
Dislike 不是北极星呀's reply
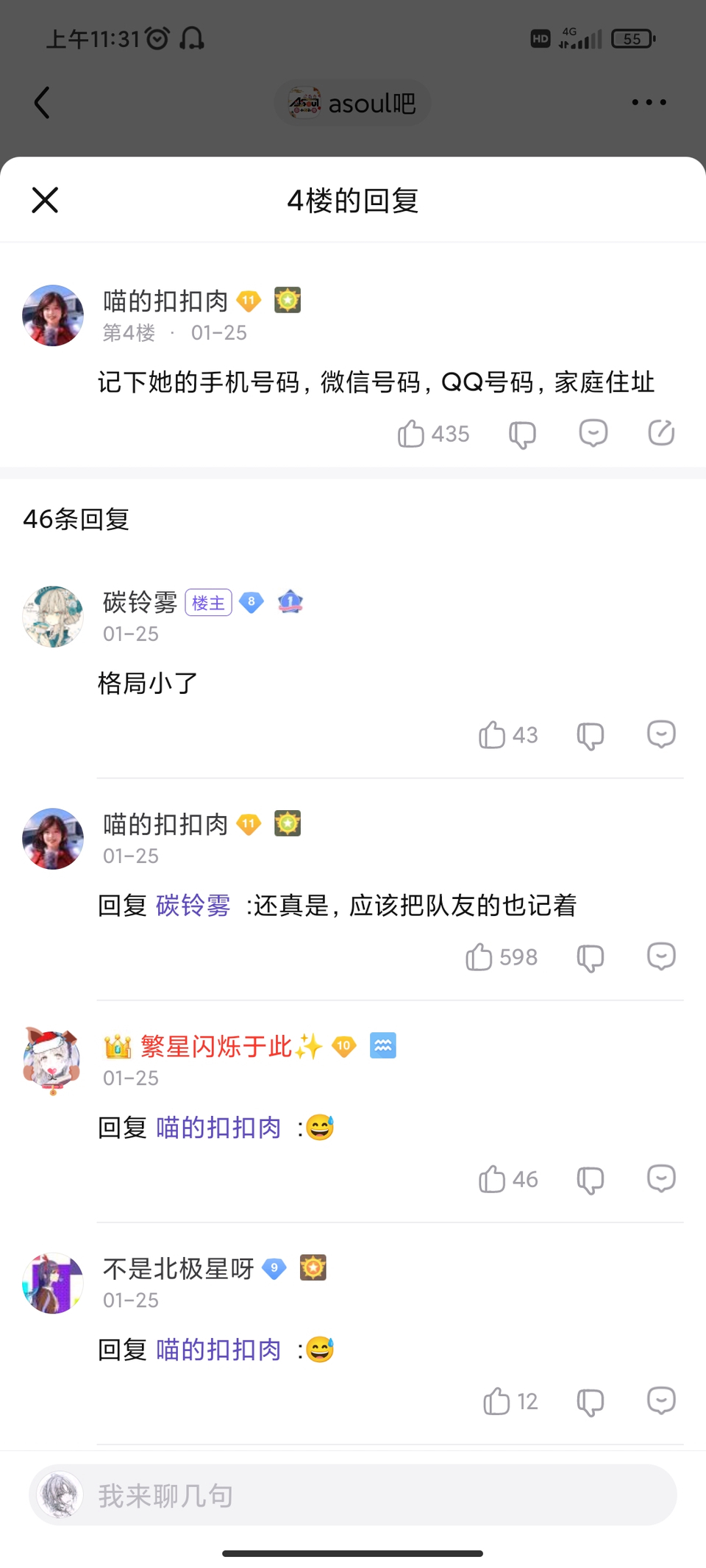[x=590, y=1402]
